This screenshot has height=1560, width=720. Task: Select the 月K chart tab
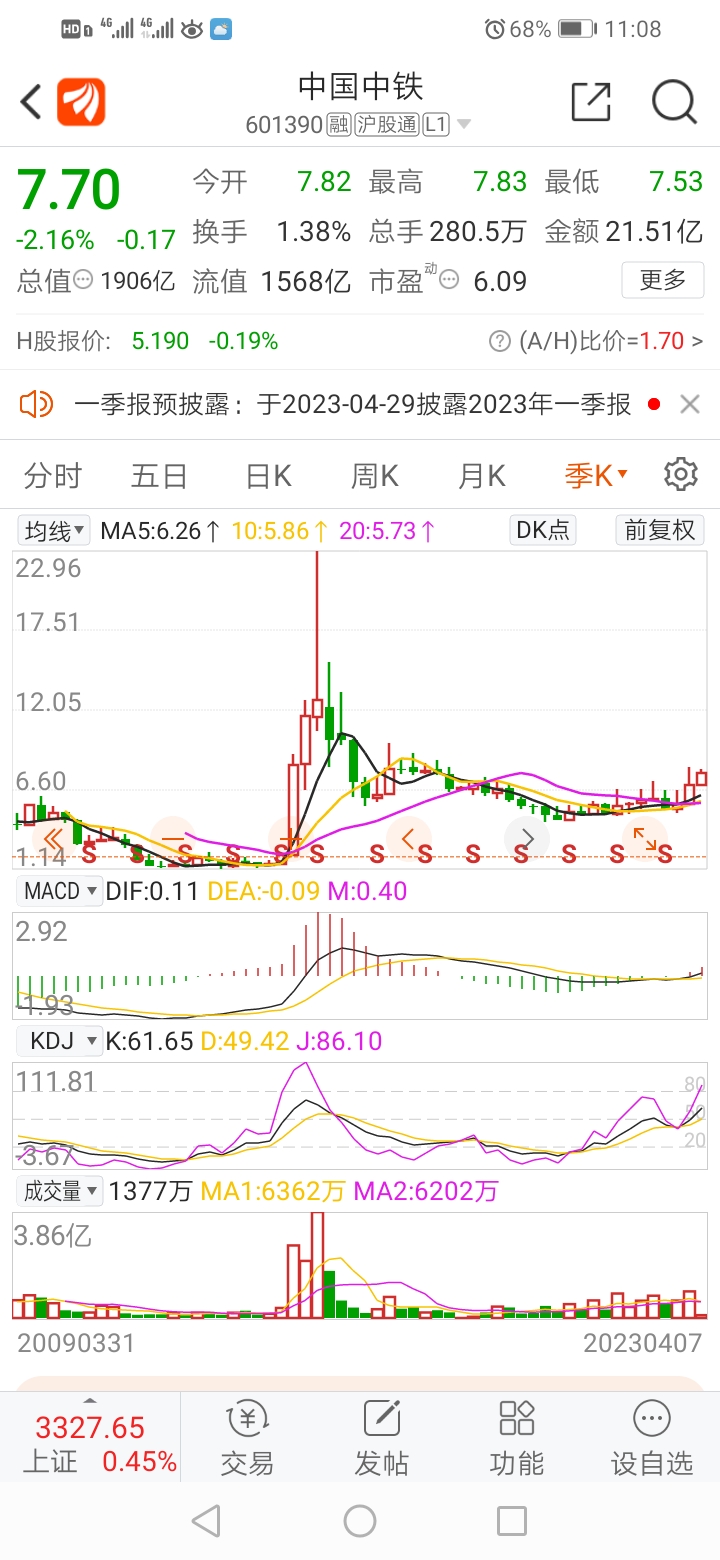tap(481, 476)
